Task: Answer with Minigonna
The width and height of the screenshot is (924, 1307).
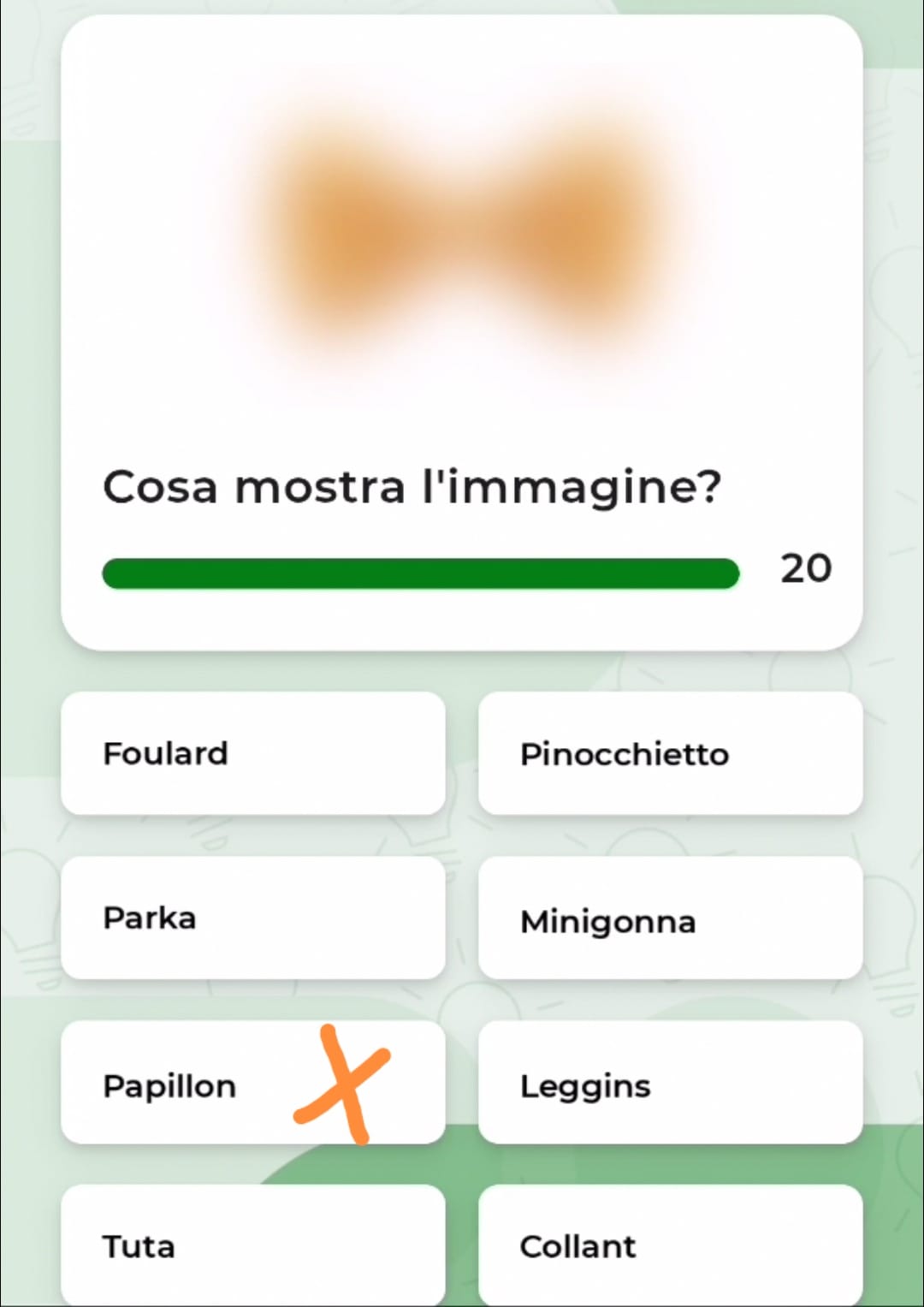Action: pyautogui.click(x=670, y=918)
